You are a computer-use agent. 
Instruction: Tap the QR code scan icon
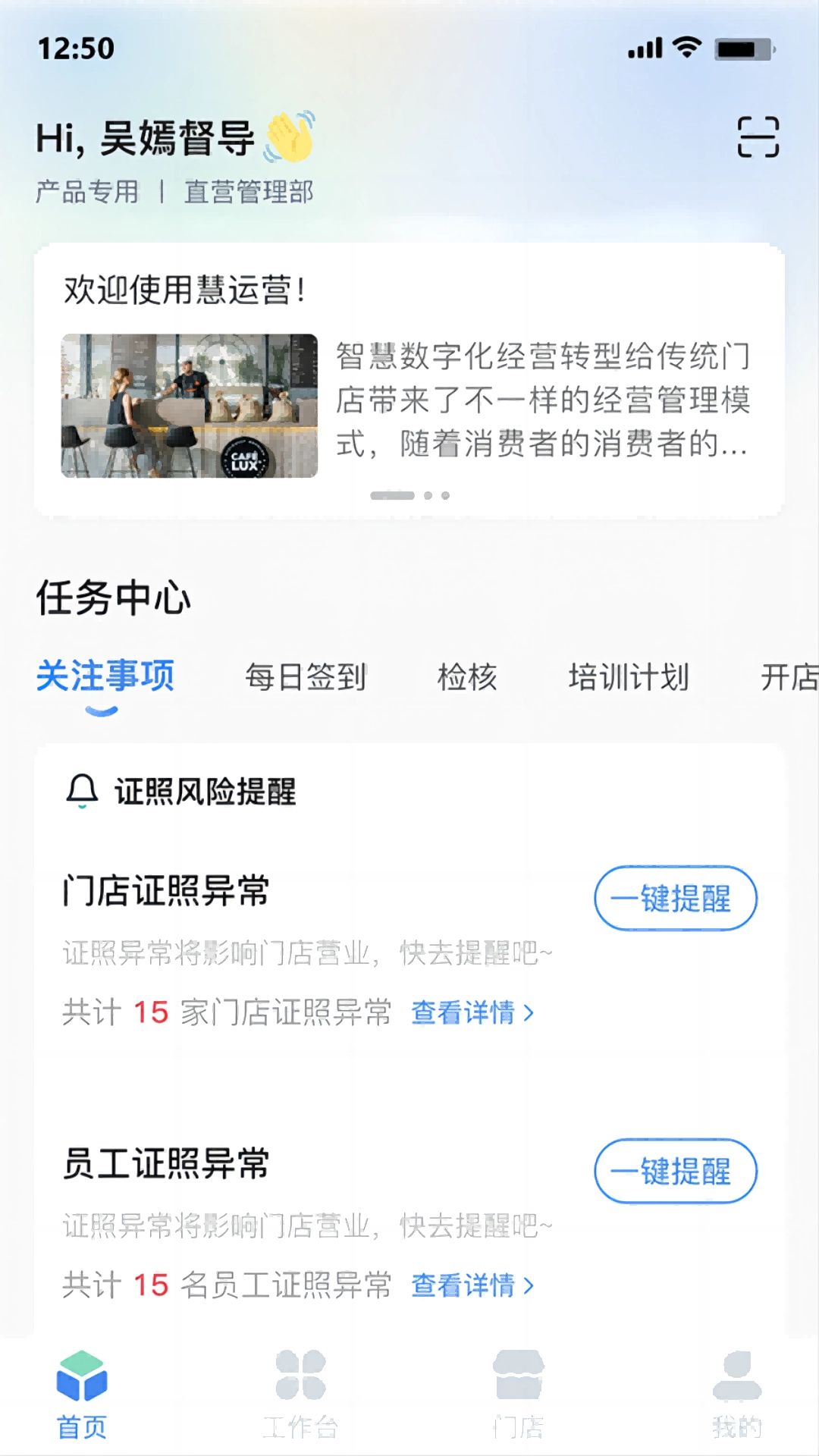point(758,138)
